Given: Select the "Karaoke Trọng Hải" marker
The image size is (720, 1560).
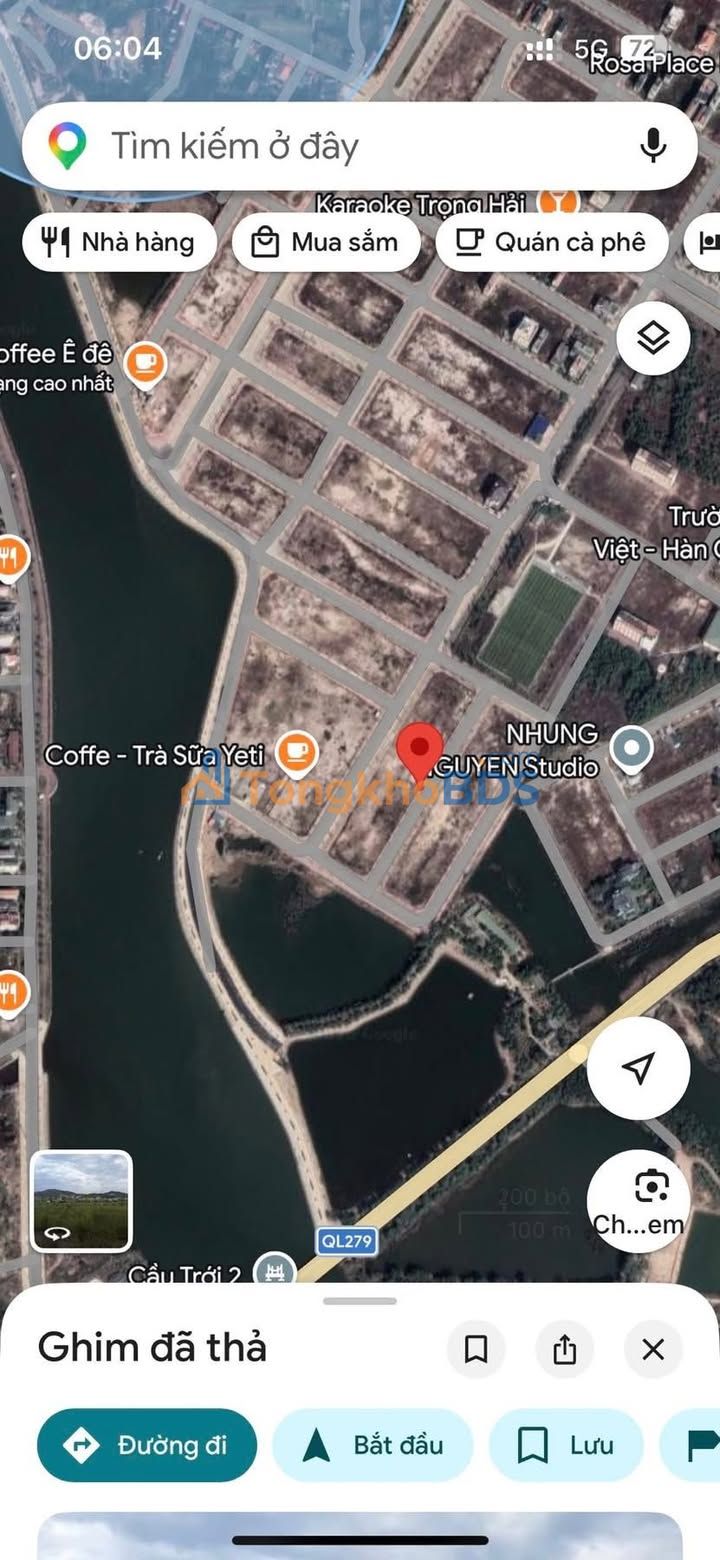Looking at the screenshot, I should [558, 200].
